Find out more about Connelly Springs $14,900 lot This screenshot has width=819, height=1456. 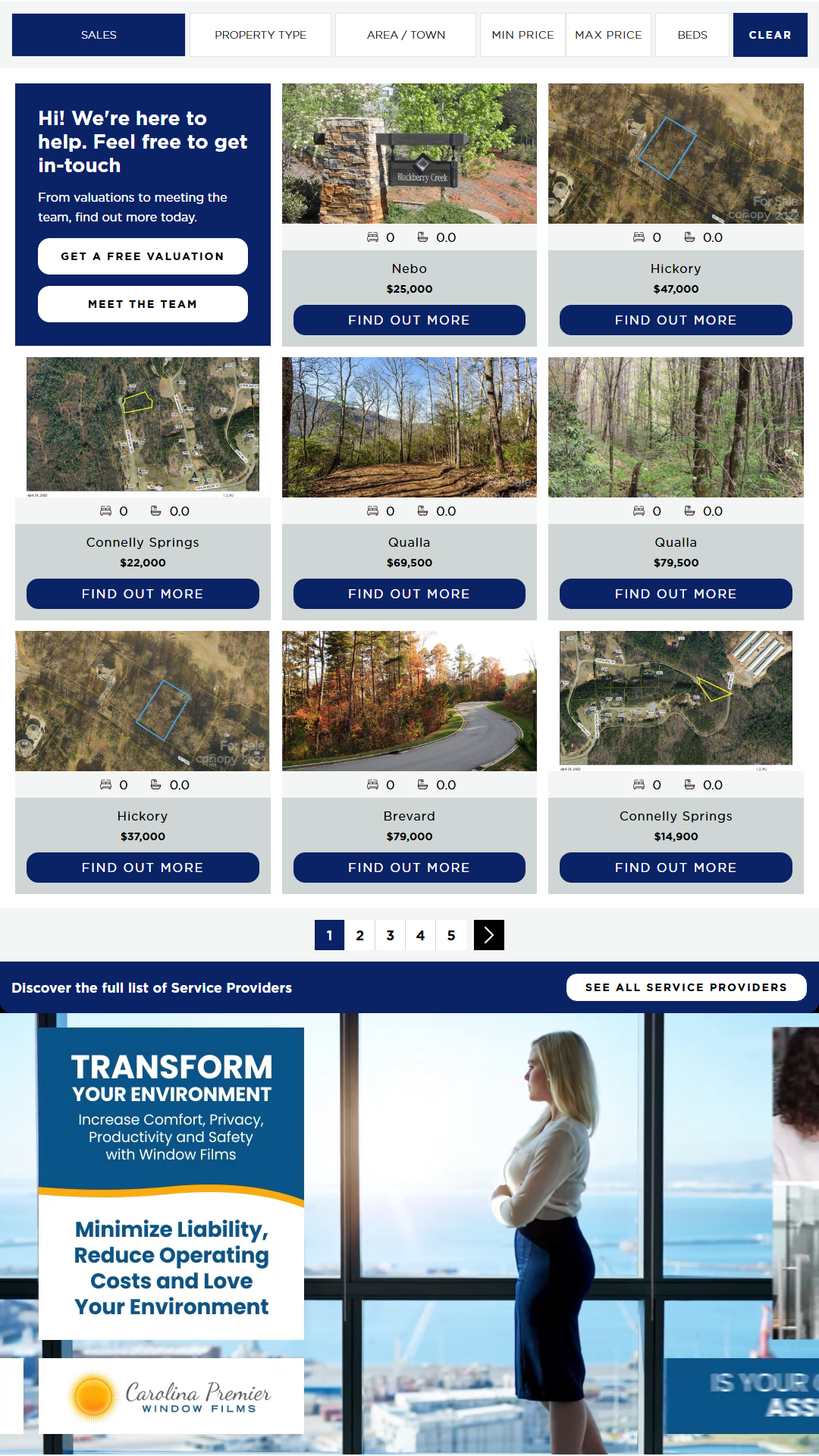click(676, 868)
